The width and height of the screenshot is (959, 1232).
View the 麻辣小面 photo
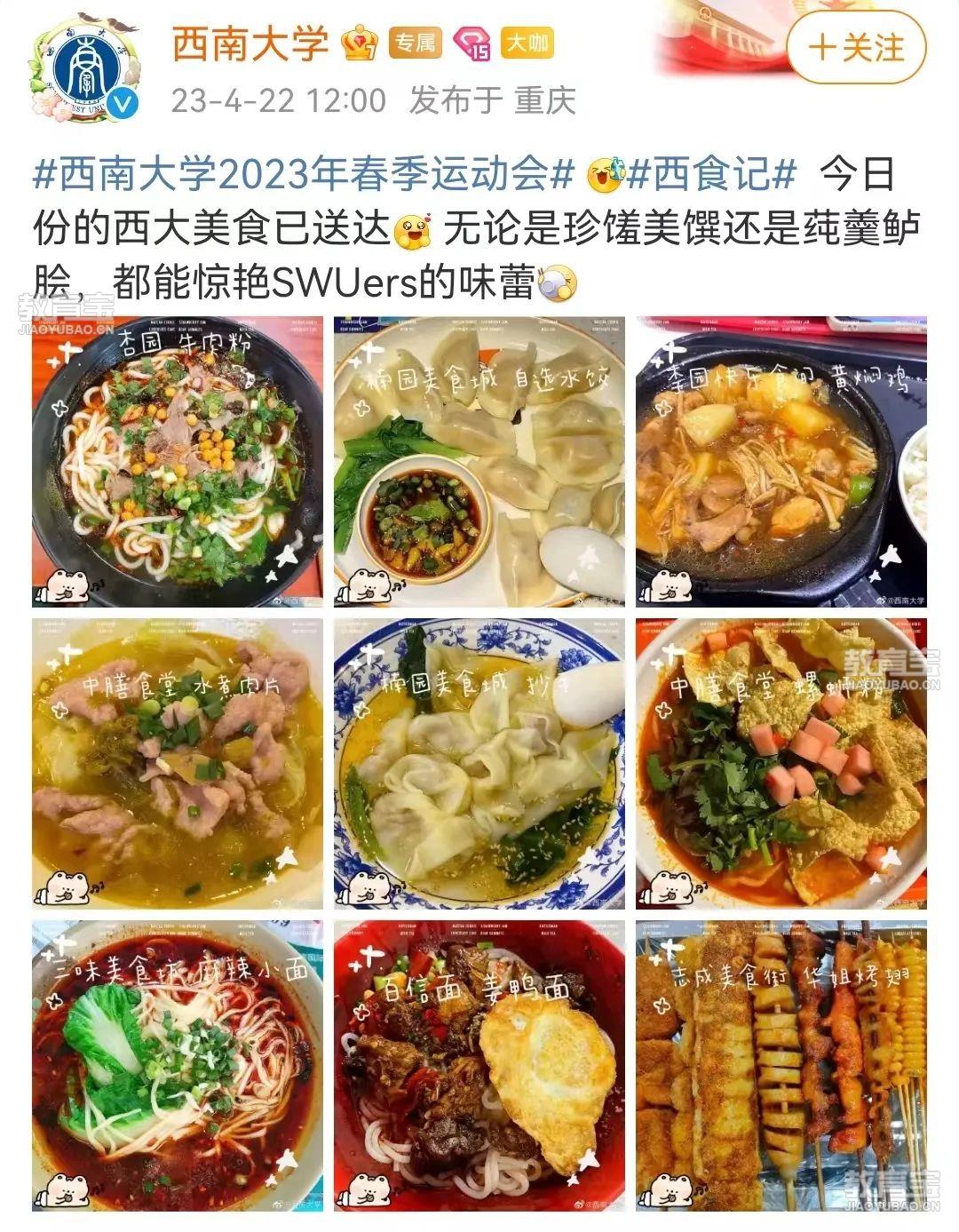(178, 1066)
